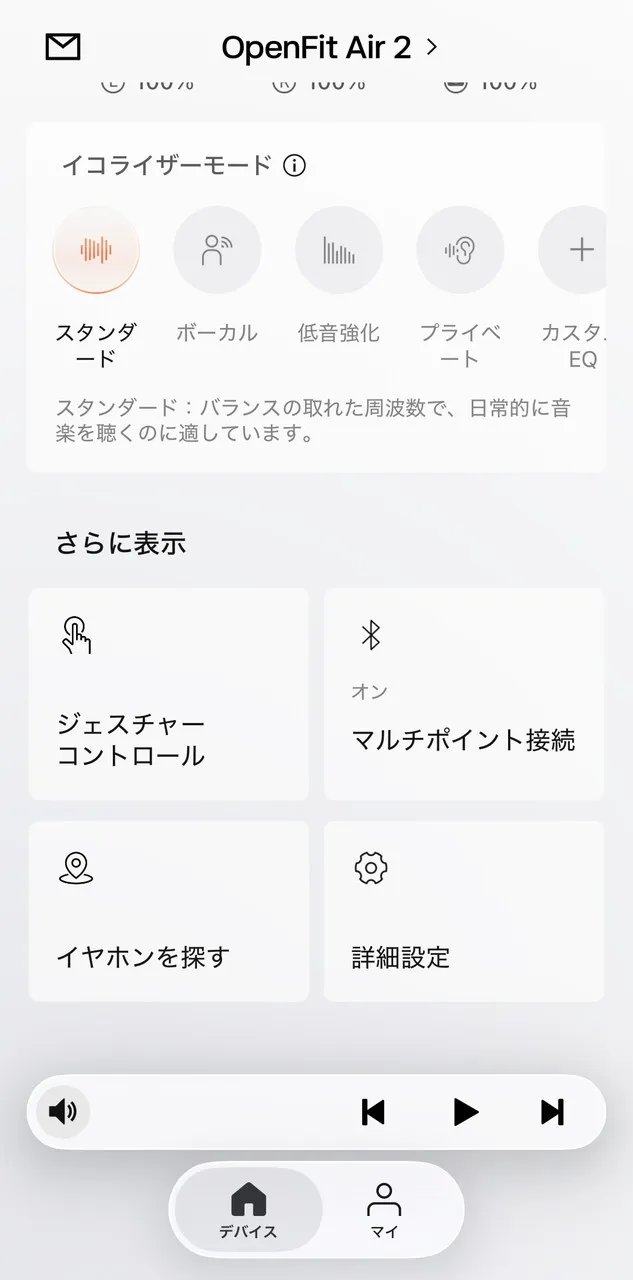
Task: Start music playback
Action: pos(465,1112)
